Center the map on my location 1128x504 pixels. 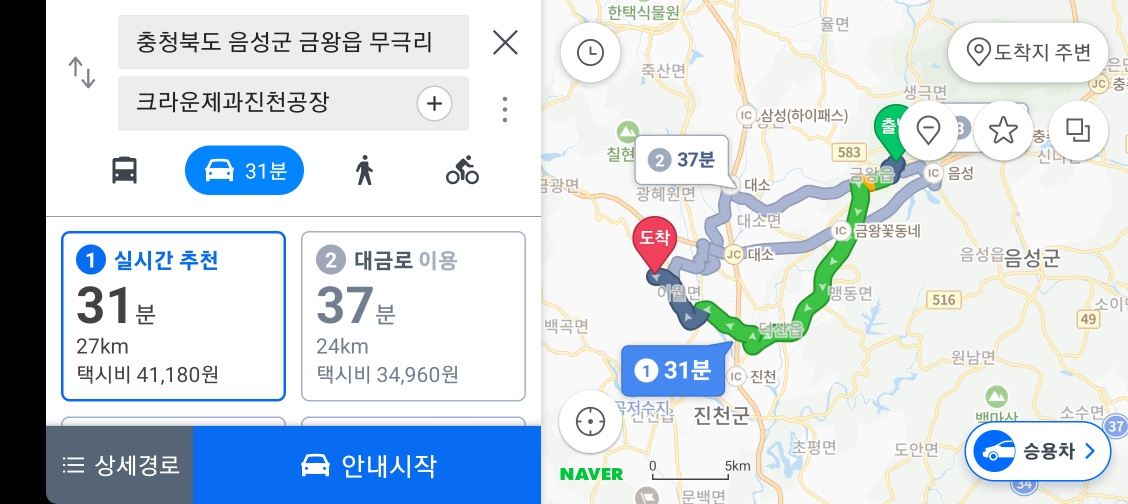(591, 422)
